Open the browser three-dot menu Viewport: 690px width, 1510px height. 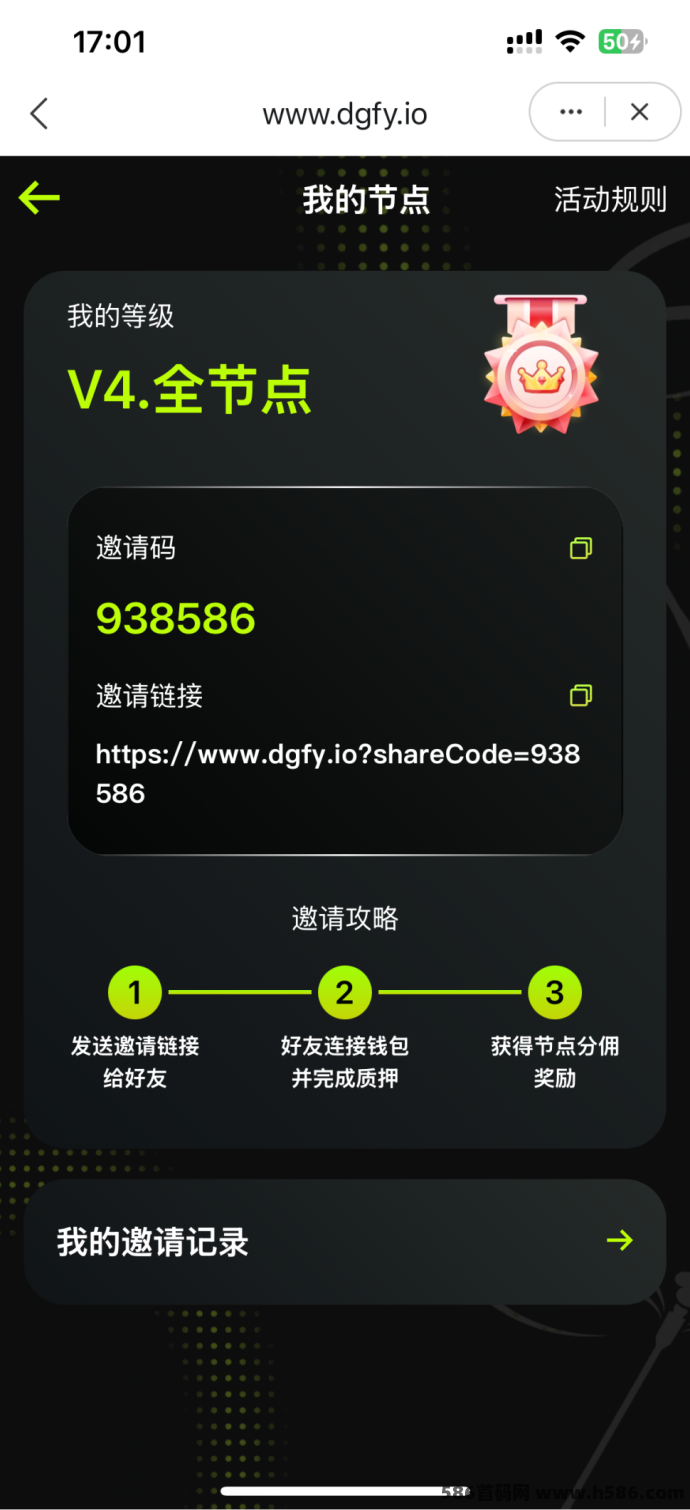coord(571,112)
